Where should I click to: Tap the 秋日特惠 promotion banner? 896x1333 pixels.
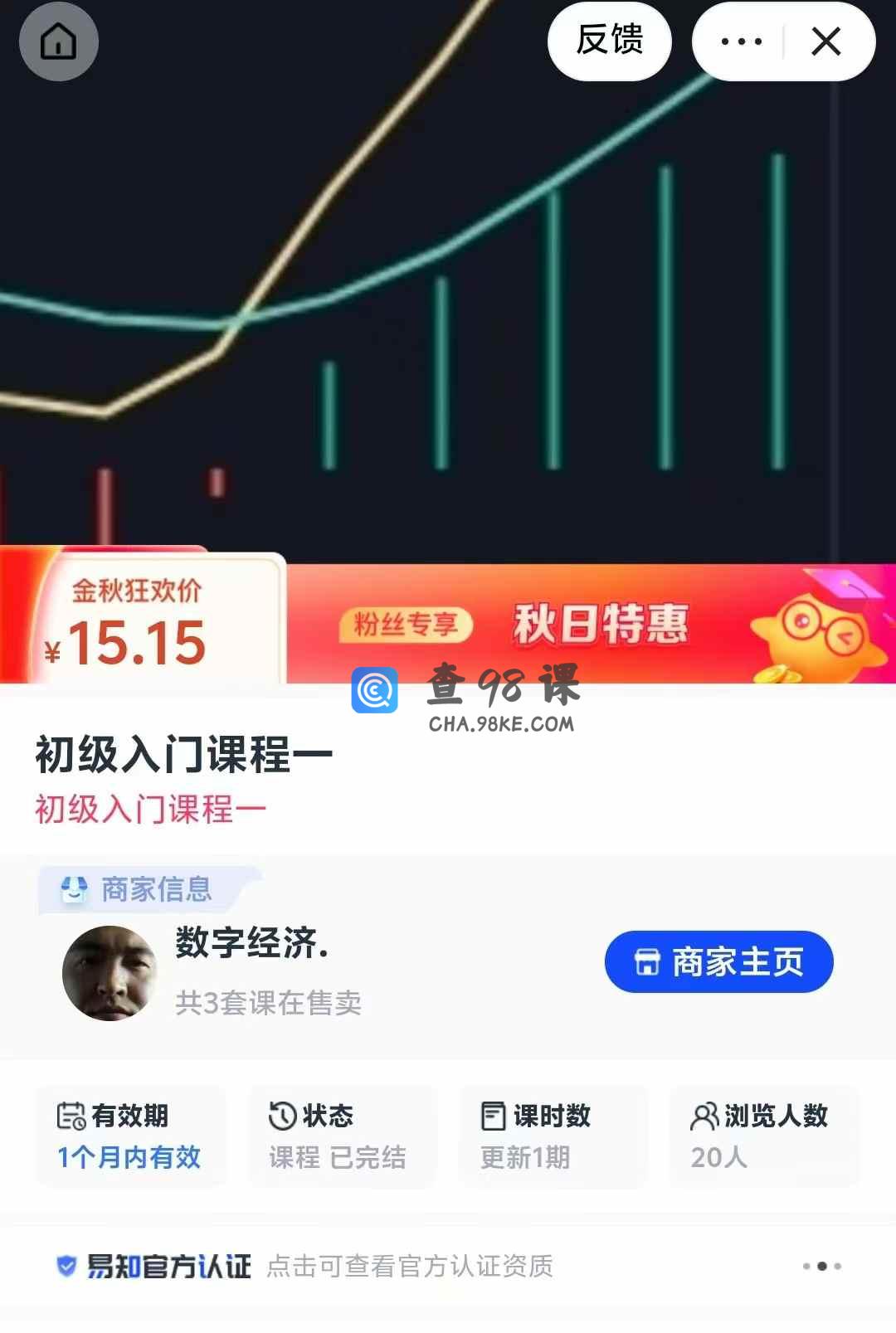coord(599,624)
